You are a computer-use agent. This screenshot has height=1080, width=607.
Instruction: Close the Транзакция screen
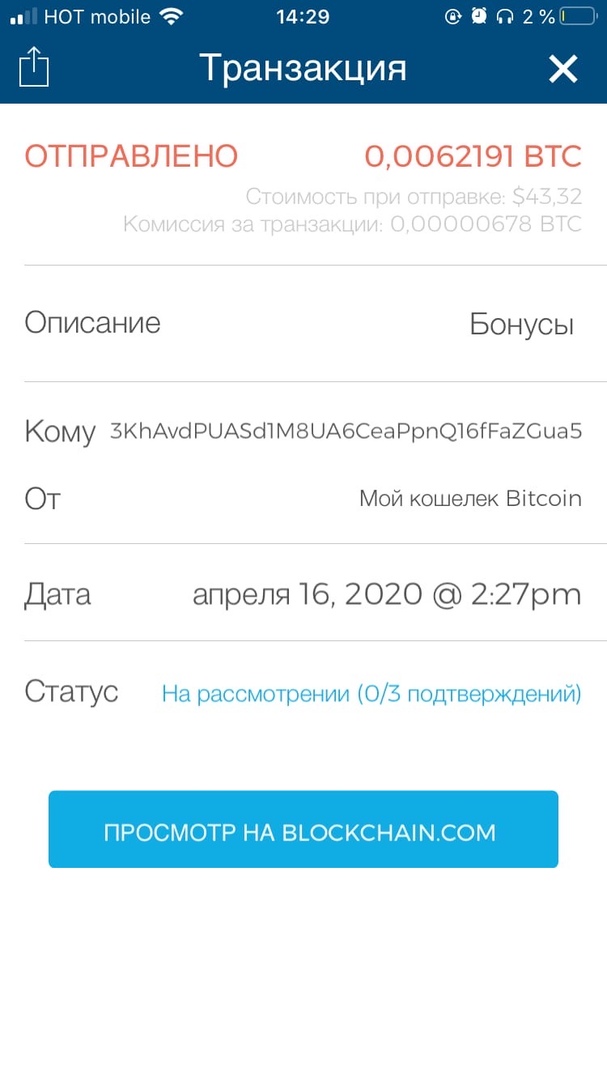(x=564, y=69)
